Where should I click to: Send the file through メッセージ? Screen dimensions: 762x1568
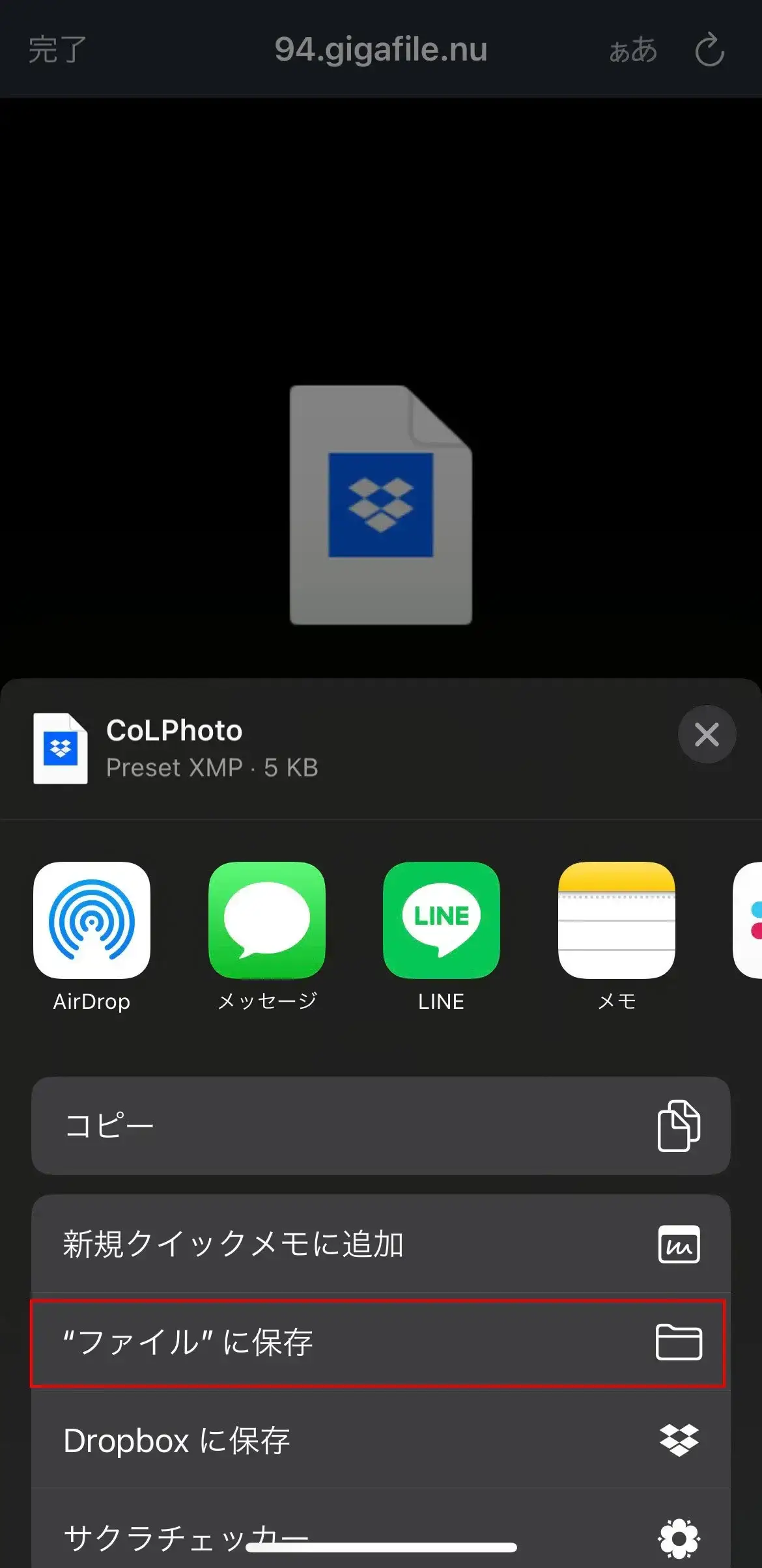coord(266,920)
